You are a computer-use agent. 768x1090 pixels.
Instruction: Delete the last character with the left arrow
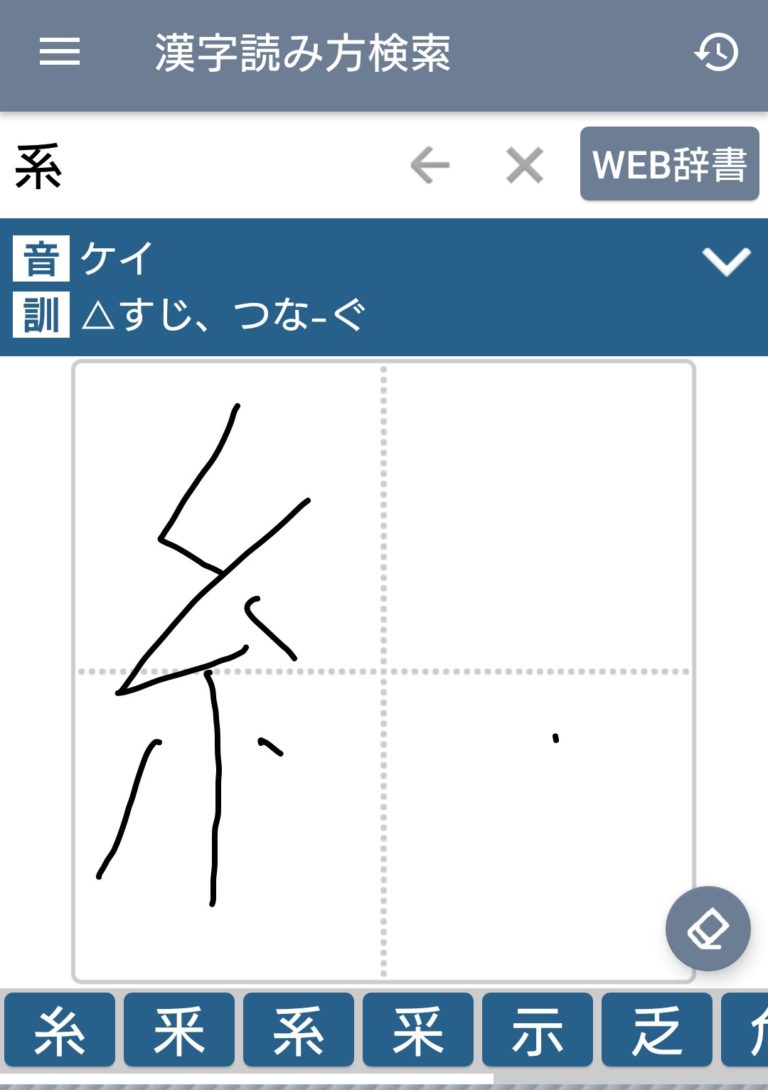(x=430, y=165)
